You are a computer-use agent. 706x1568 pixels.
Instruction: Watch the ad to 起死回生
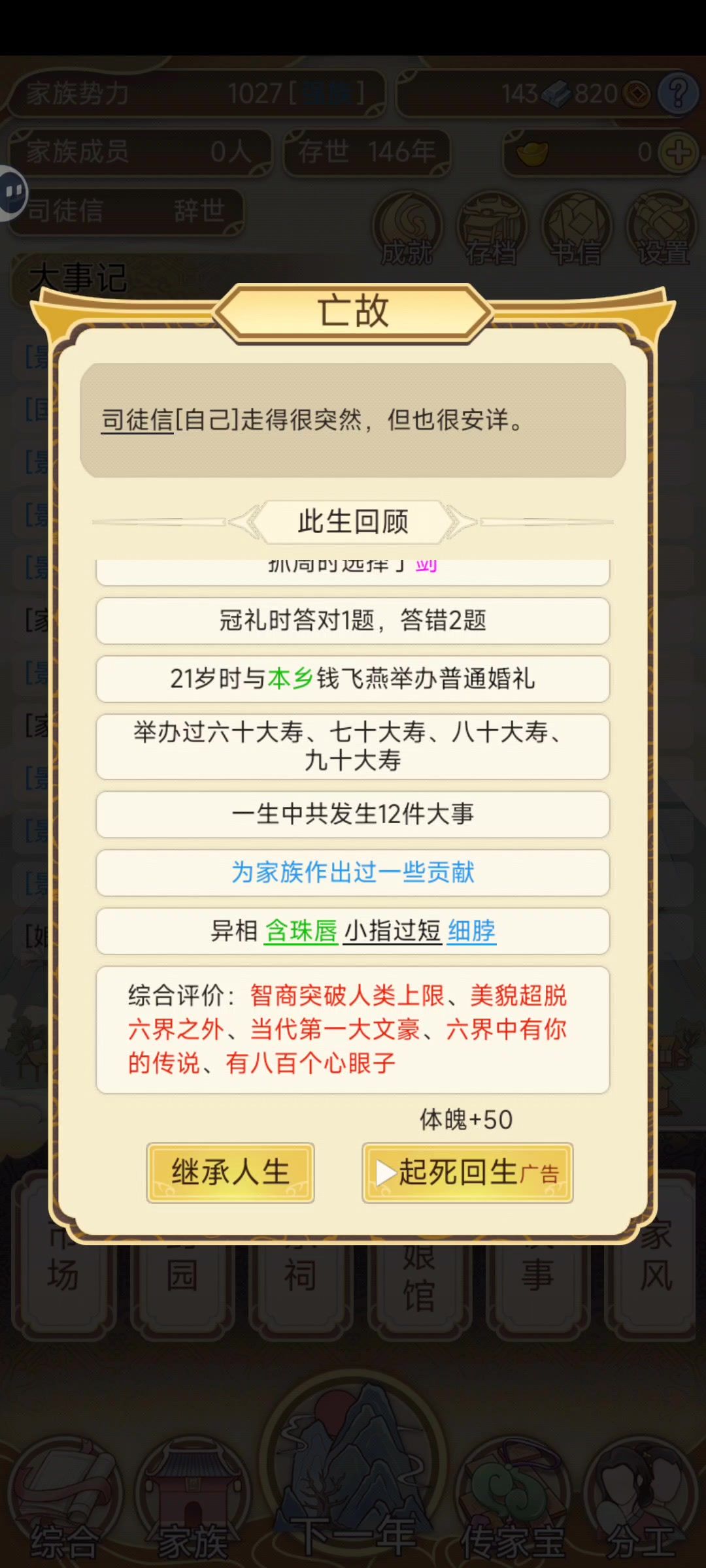(467, 1173)
